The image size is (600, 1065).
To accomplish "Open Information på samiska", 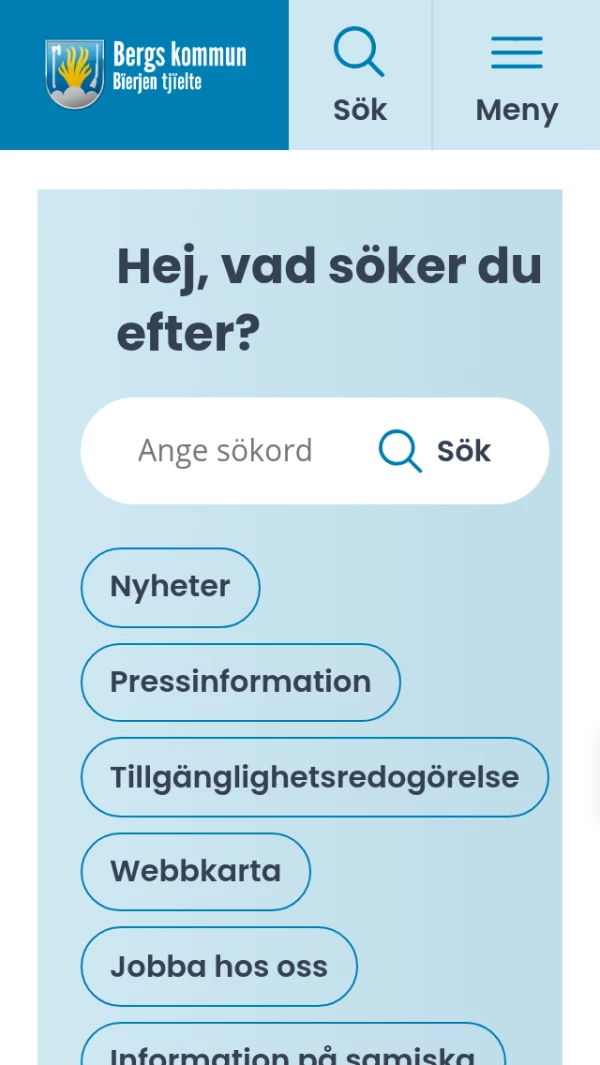I will click(292, 1048).
